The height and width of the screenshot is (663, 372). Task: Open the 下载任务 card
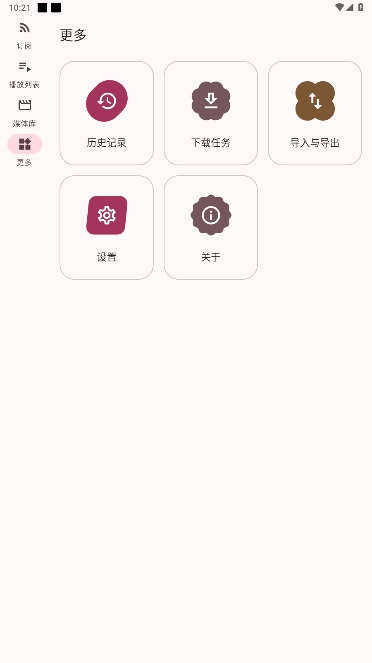coord(211,113)
